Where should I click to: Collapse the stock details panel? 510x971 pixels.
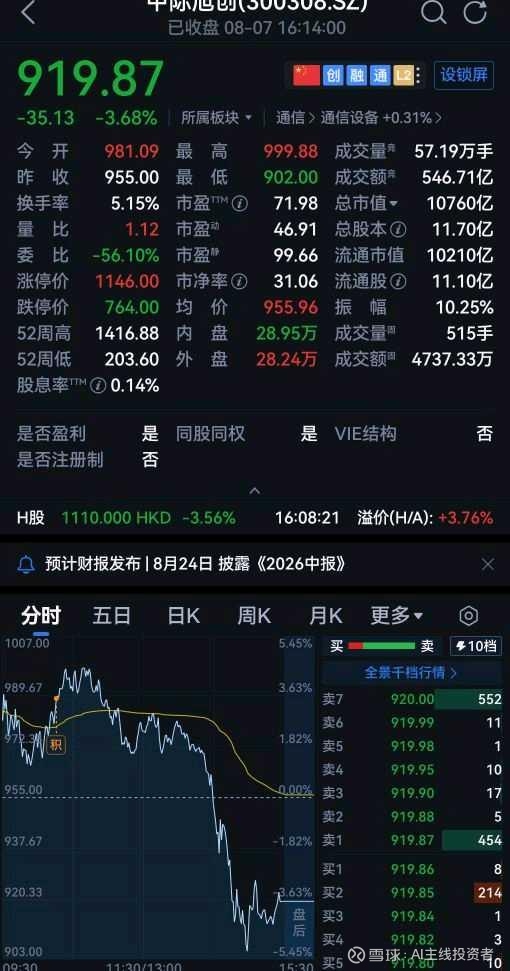(x=254, y=491)
